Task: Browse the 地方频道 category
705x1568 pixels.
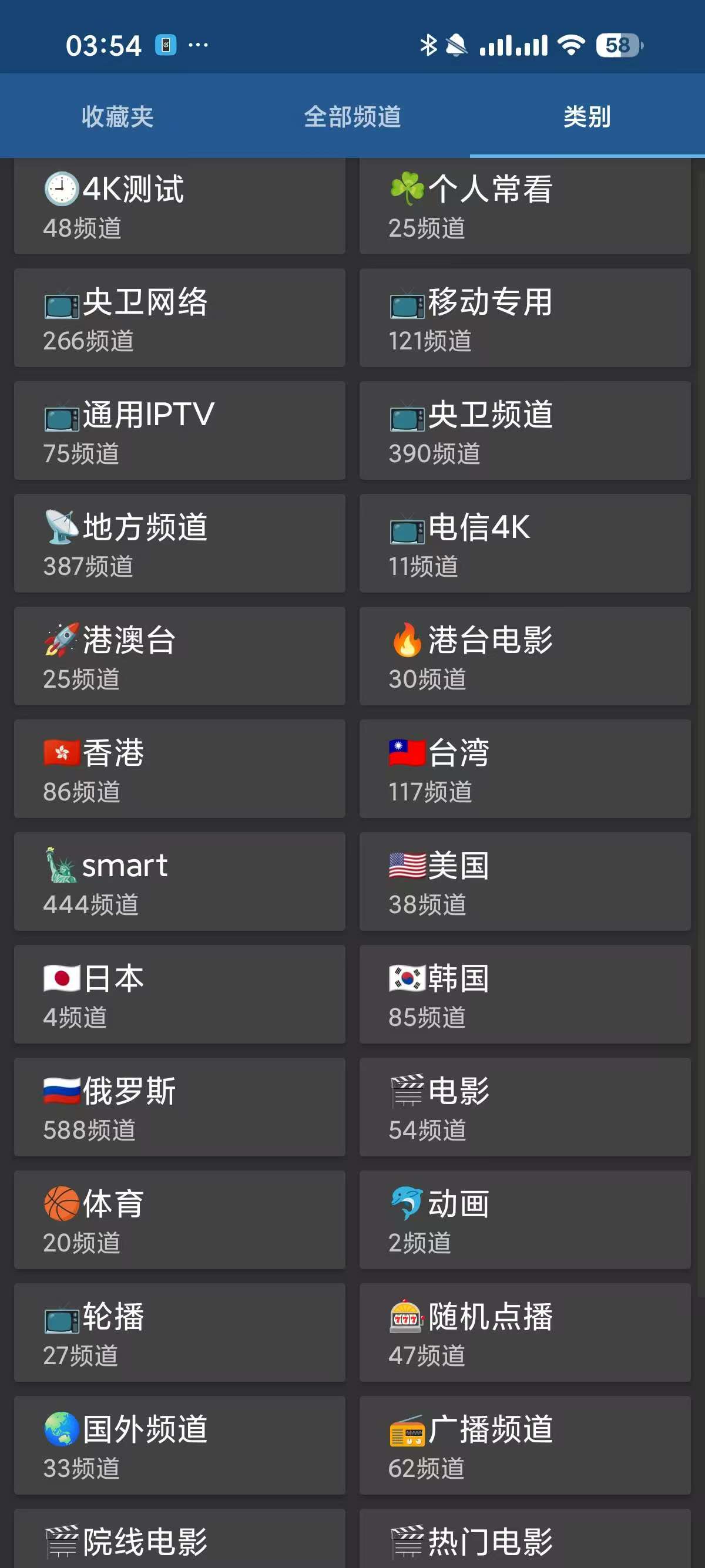Action: coord(180,544)
